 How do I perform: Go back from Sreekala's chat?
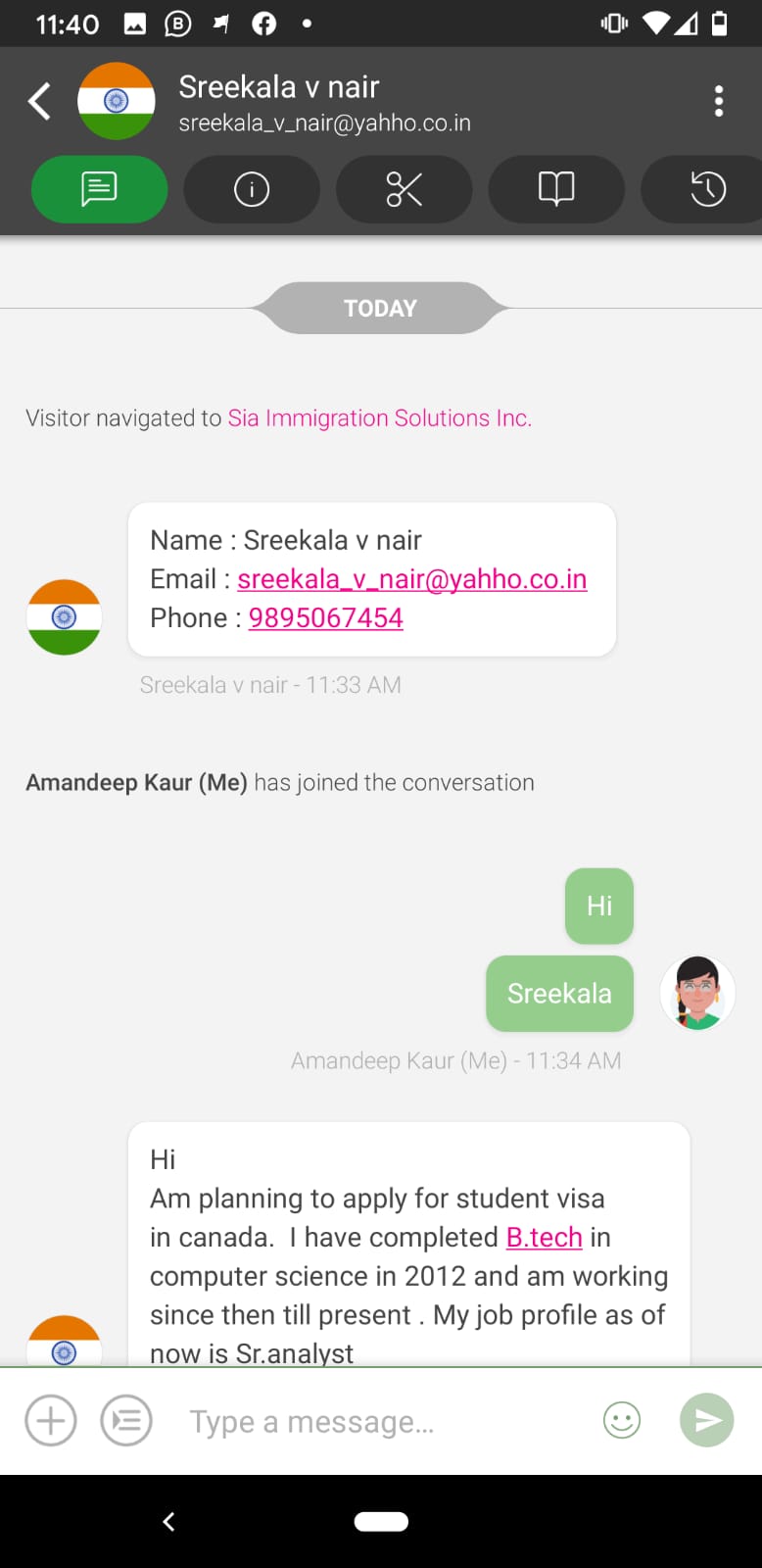click(39, 101)
